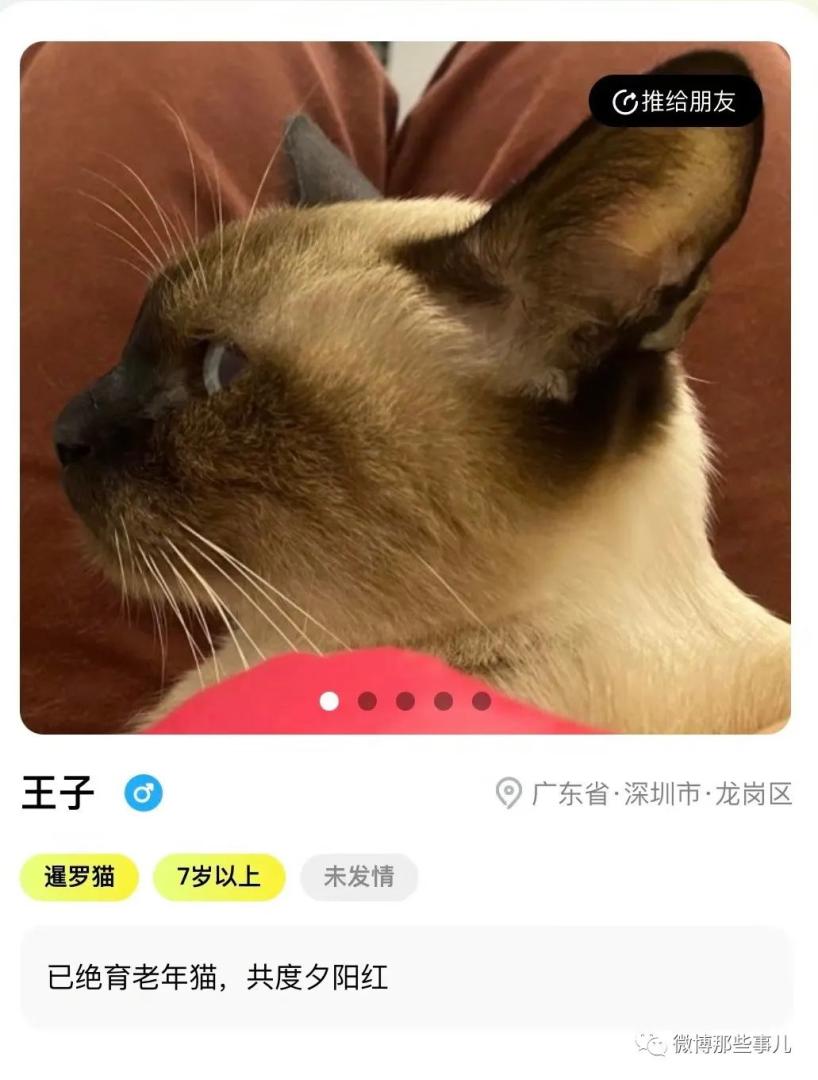The height and width of the screenshot is (1080, 818).
Task: Jump to the second photo dot
Action: (x=367, y=701)
